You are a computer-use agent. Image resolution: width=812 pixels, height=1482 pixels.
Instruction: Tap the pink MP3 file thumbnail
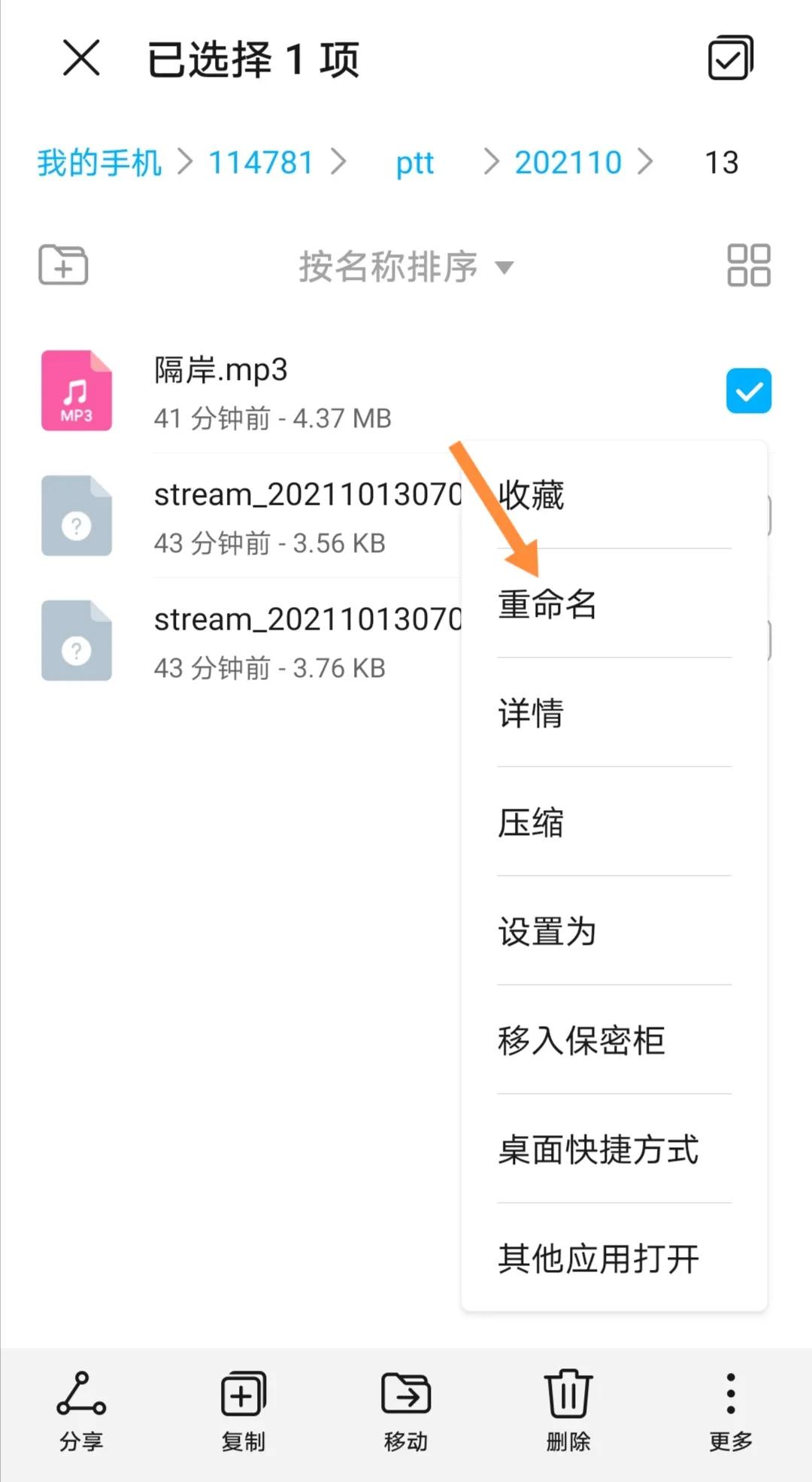tap(76, 390)
